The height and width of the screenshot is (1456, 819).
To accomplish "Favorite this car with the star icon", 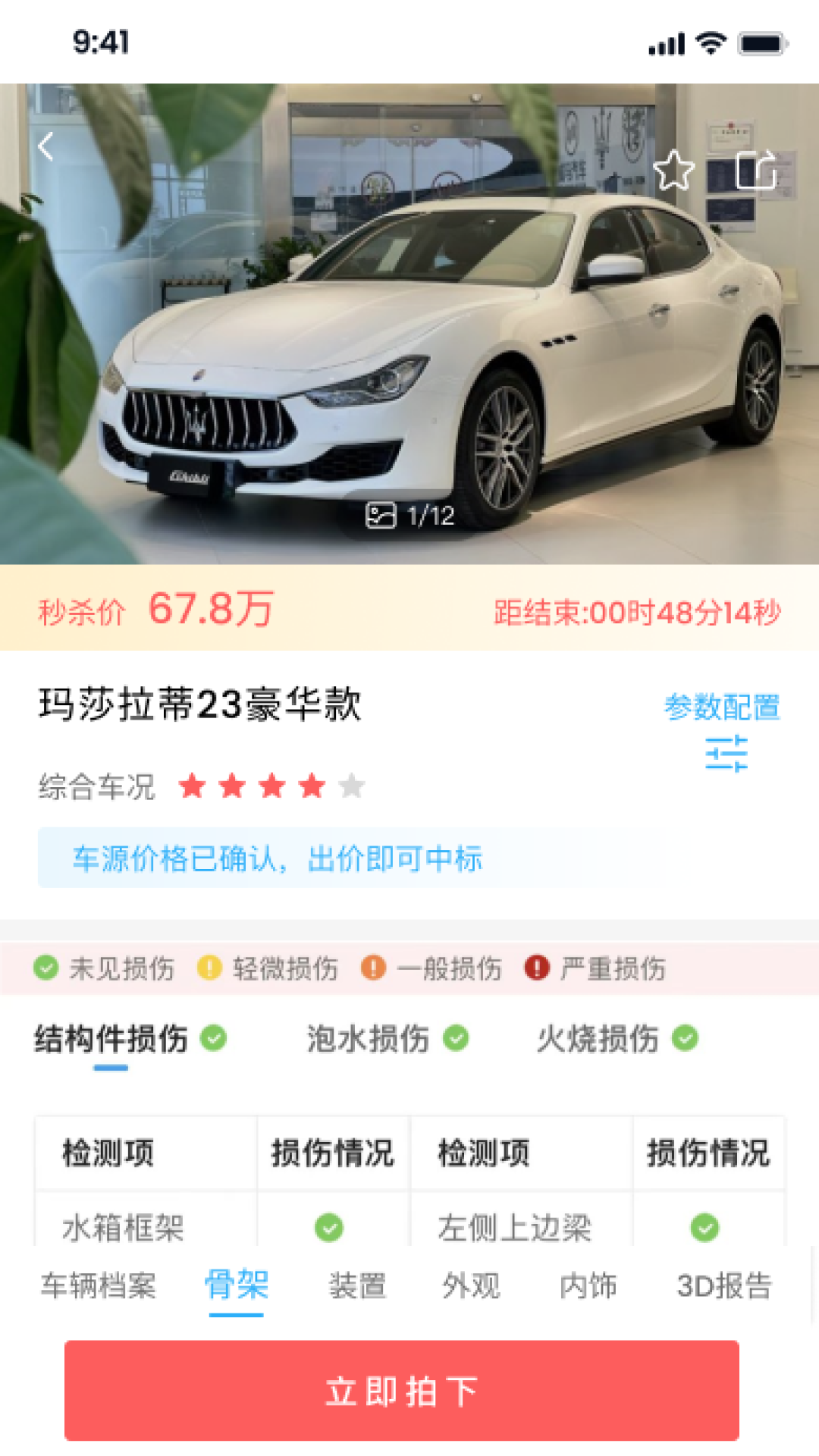I will click(673, 170).
